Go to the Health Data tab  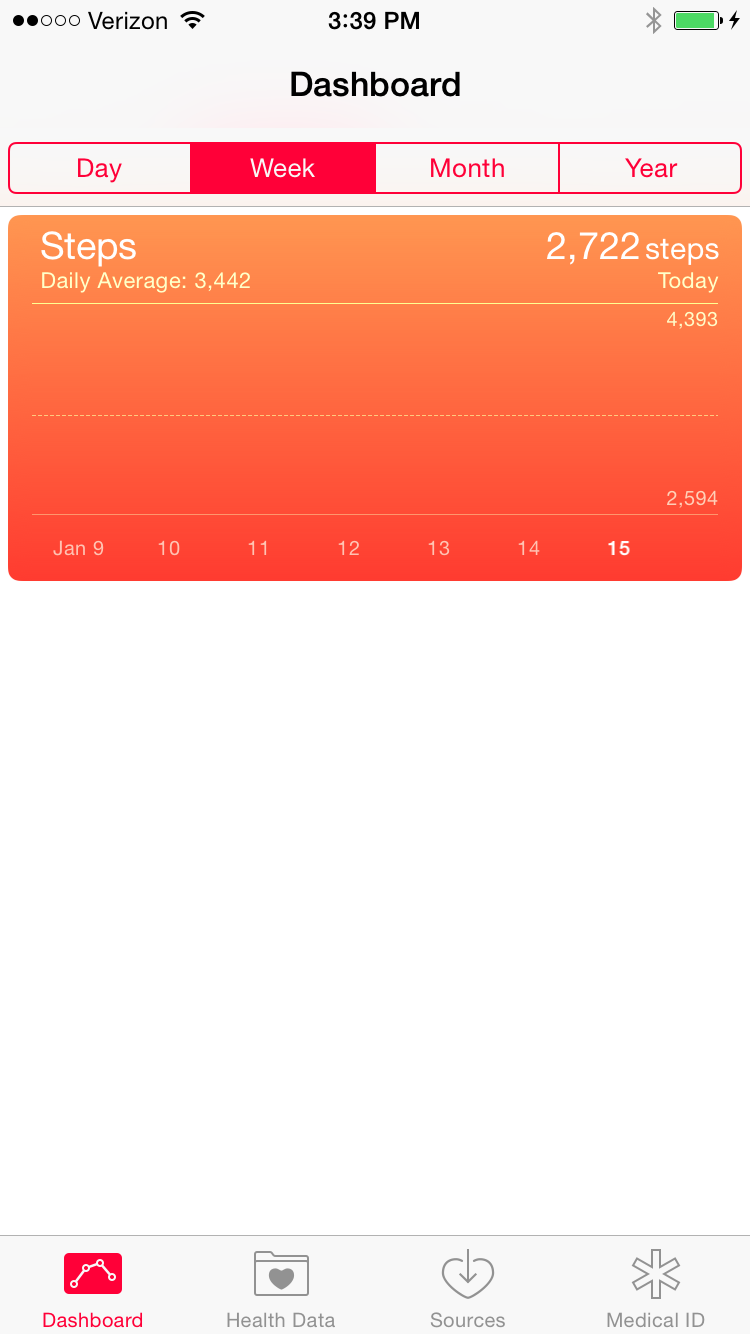click(281, 1289)
